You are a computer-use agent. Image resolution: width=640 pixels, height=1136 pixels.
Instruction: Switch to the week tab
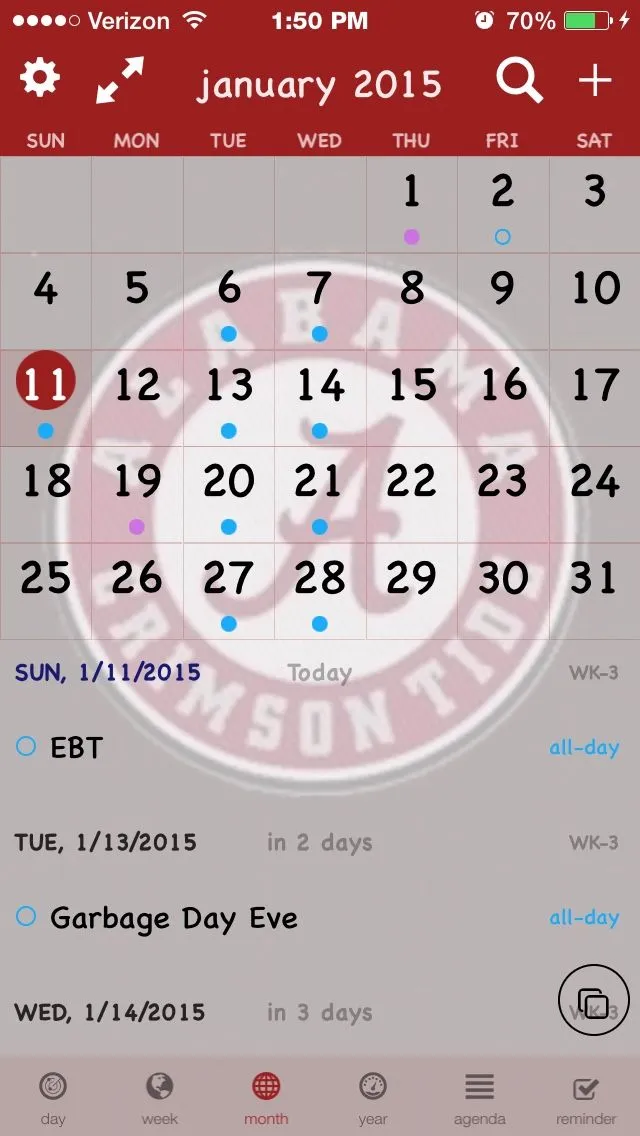(x=159, y=1098)
